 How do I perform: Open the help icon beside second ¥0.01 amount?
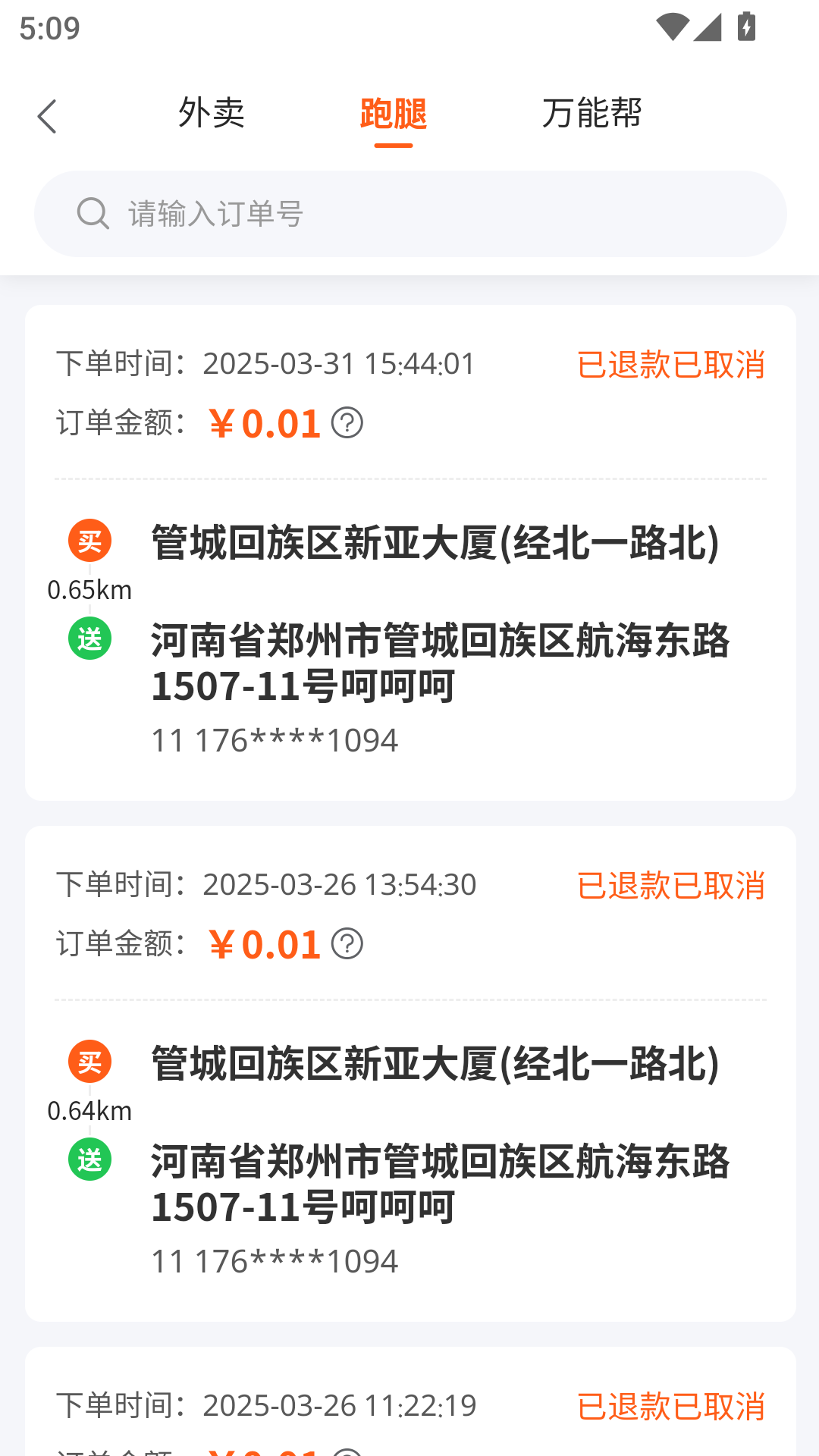[x=349, y=944]
